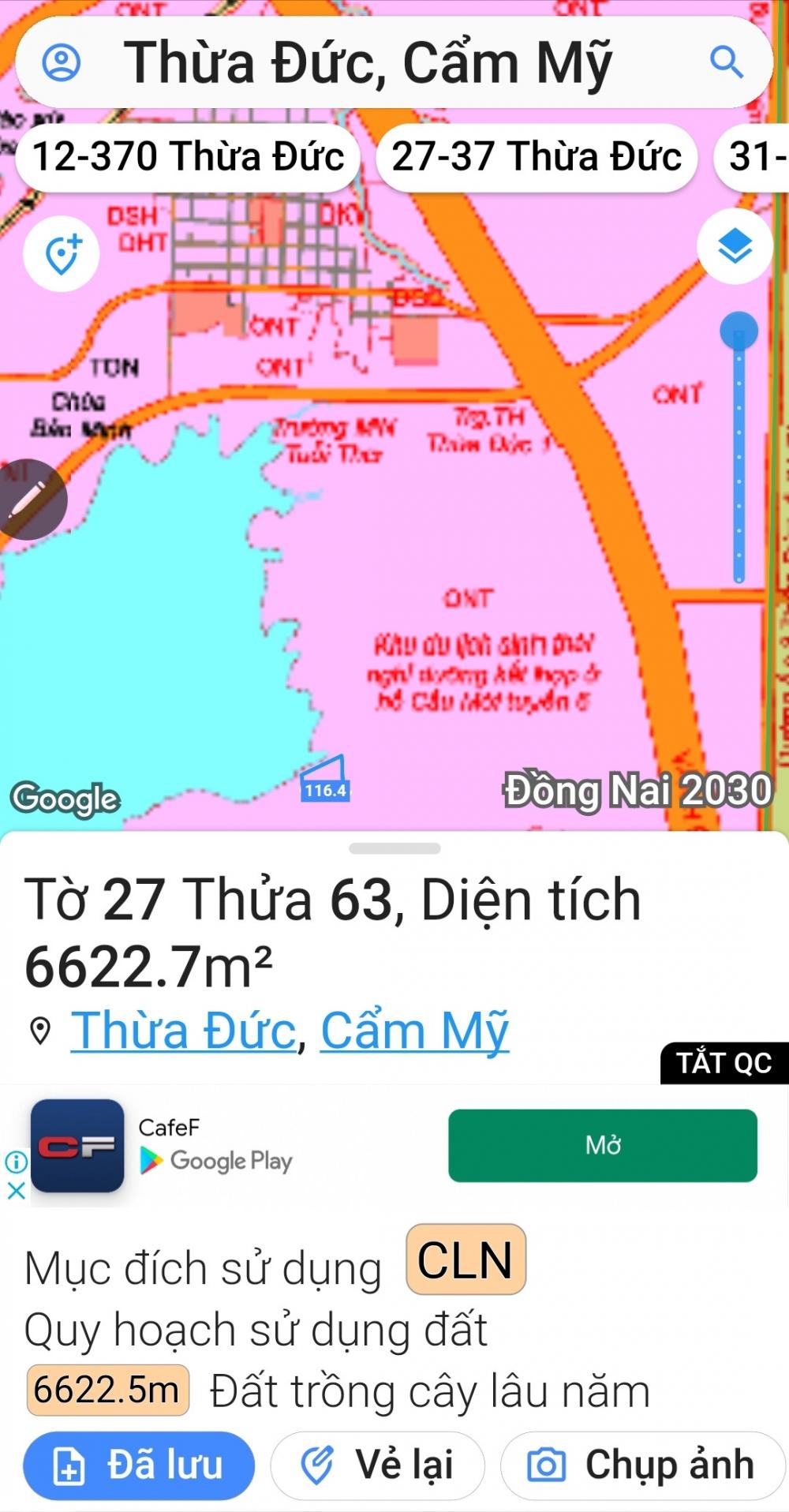Tap the Đã lưu button
The height and width of the screenshot is (1512, 789).
[x=139, y=1465]
